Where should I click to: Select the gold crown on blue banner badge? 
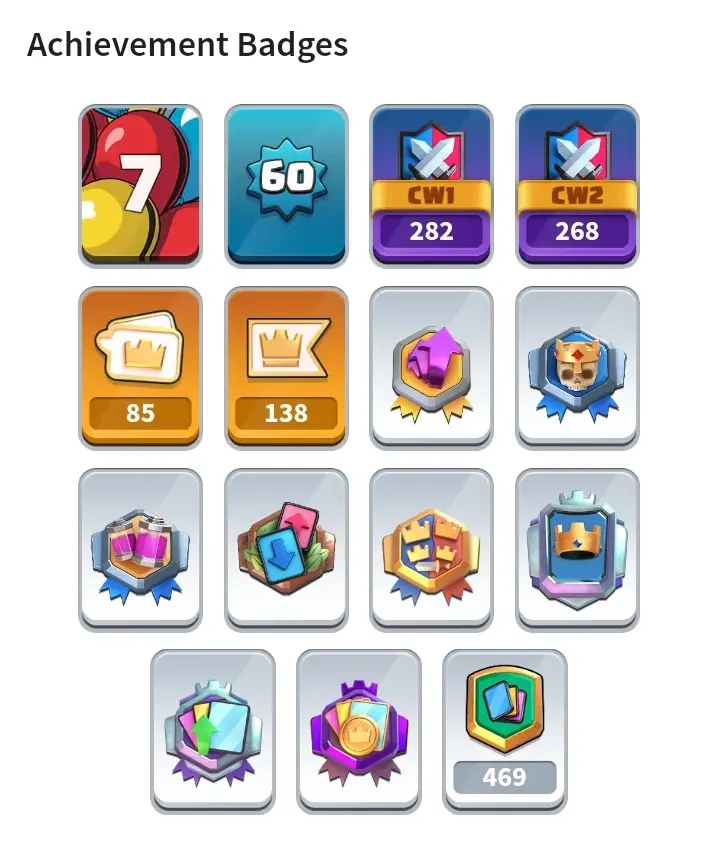coord(577,549)
